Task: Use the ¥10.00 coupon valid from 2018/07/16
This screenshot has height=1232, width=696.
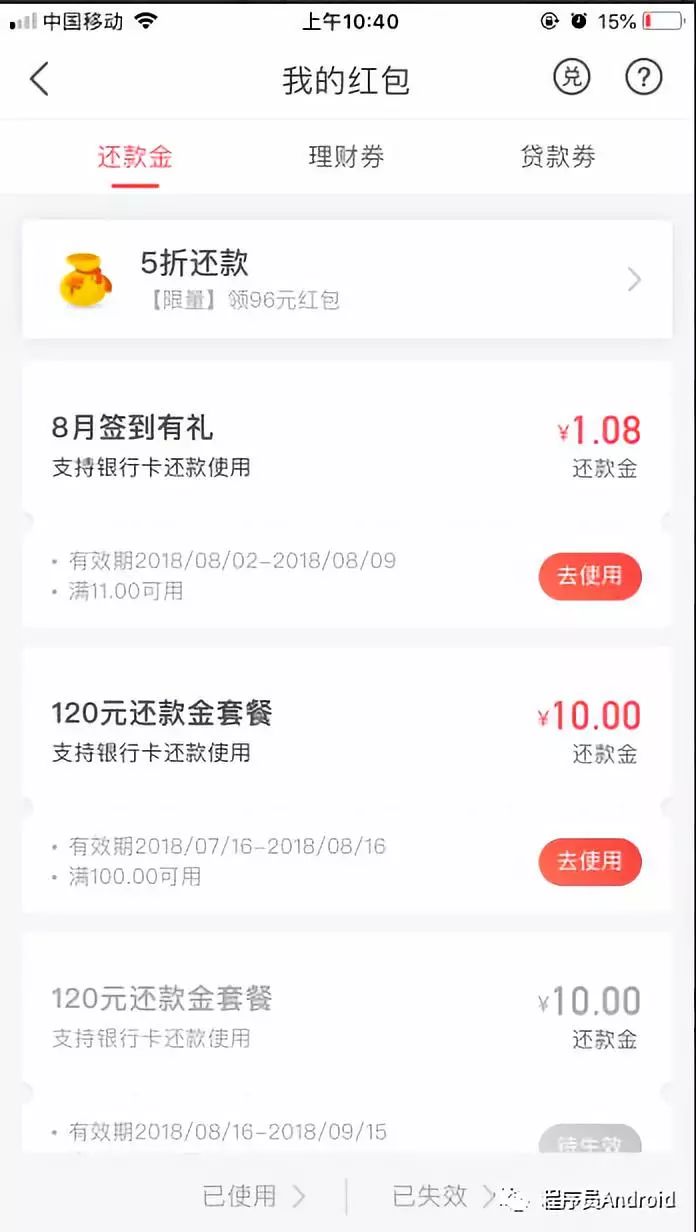Action: pyautogui.click(x=590, y=861)
